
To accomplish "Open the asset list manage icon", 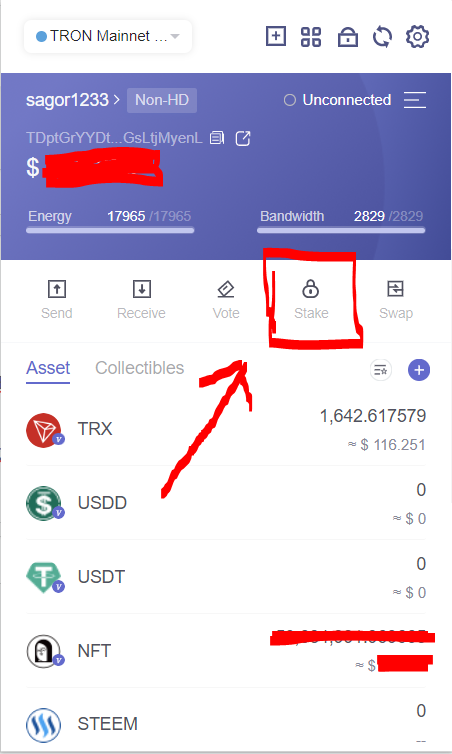I will click(380, 370).
